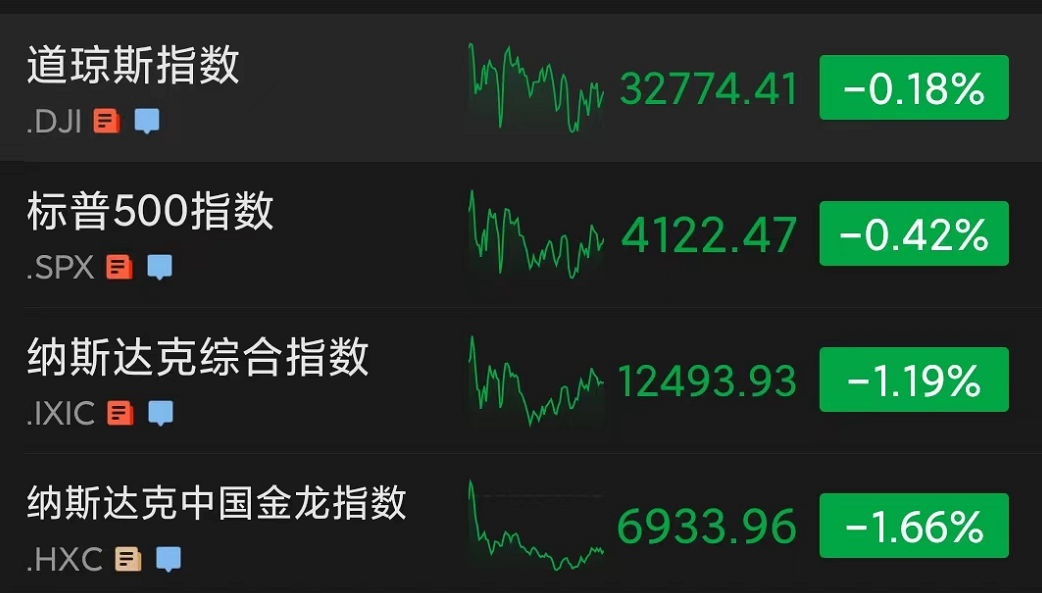Open the news icon beside .DJI
1042x593 pixels.
click(107, 122)
